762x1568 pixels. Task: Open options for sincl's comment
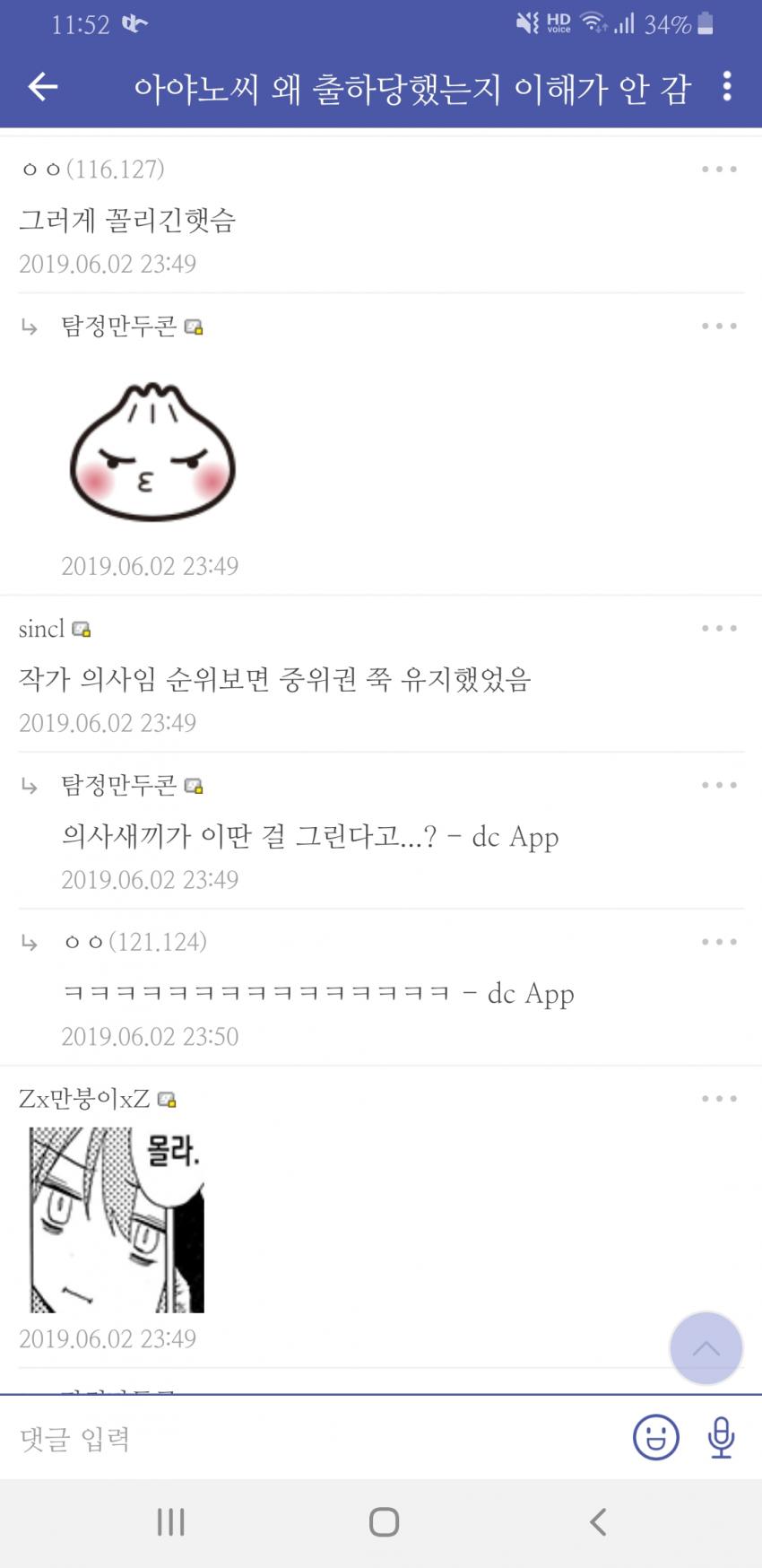click(x=719, y=629)
